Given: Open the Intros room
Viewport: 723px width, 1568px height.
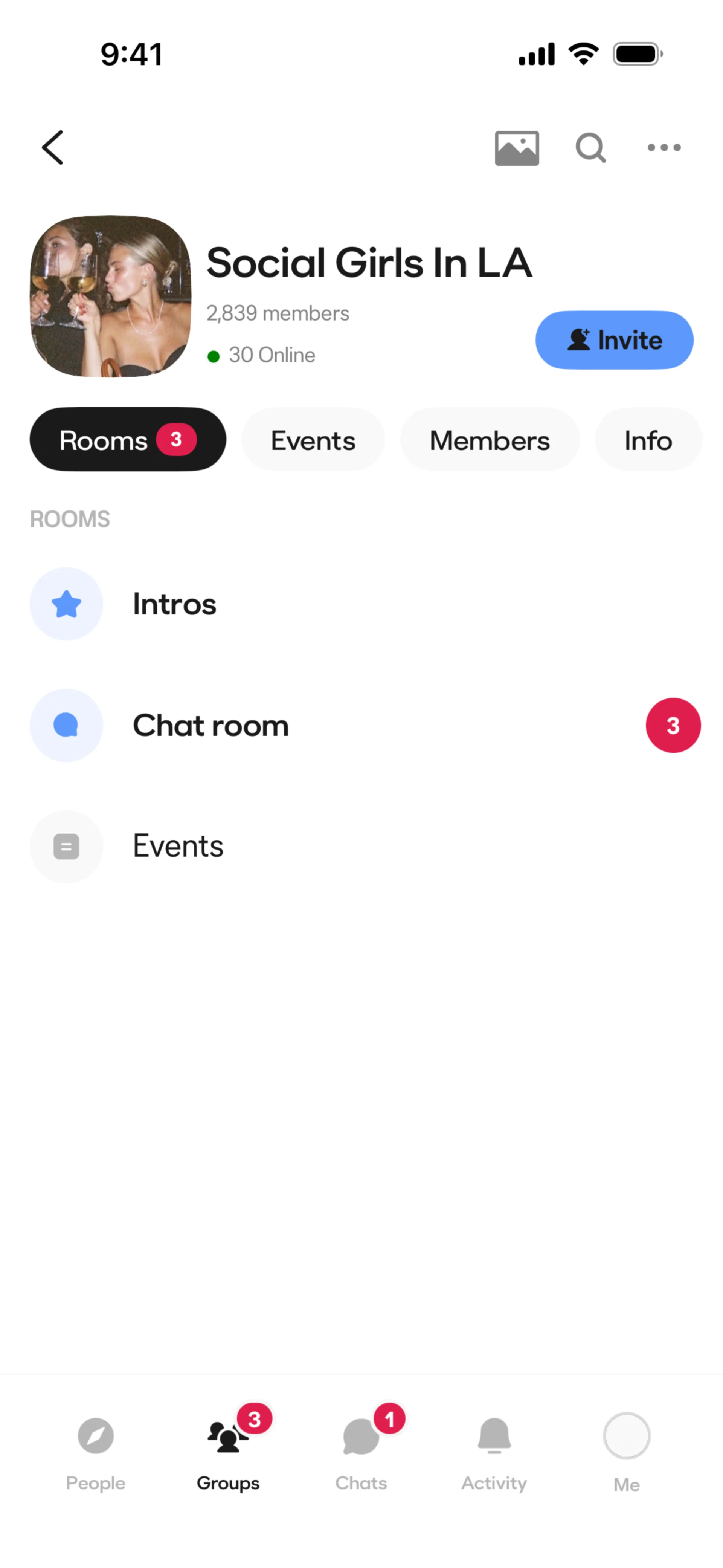Looking at the screenshot, I should click(x=174, y=604).
